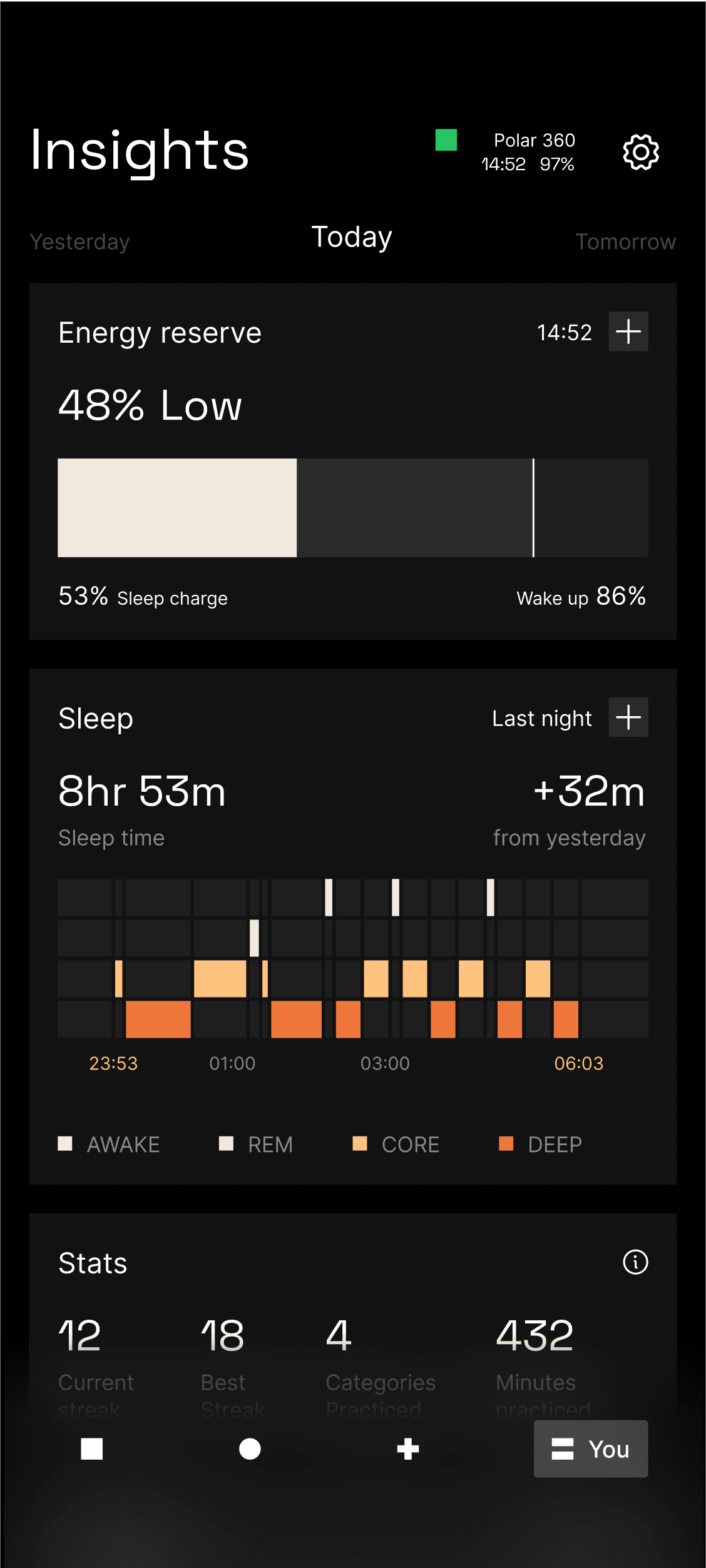Open settings via the gear icon

(641, 152)
